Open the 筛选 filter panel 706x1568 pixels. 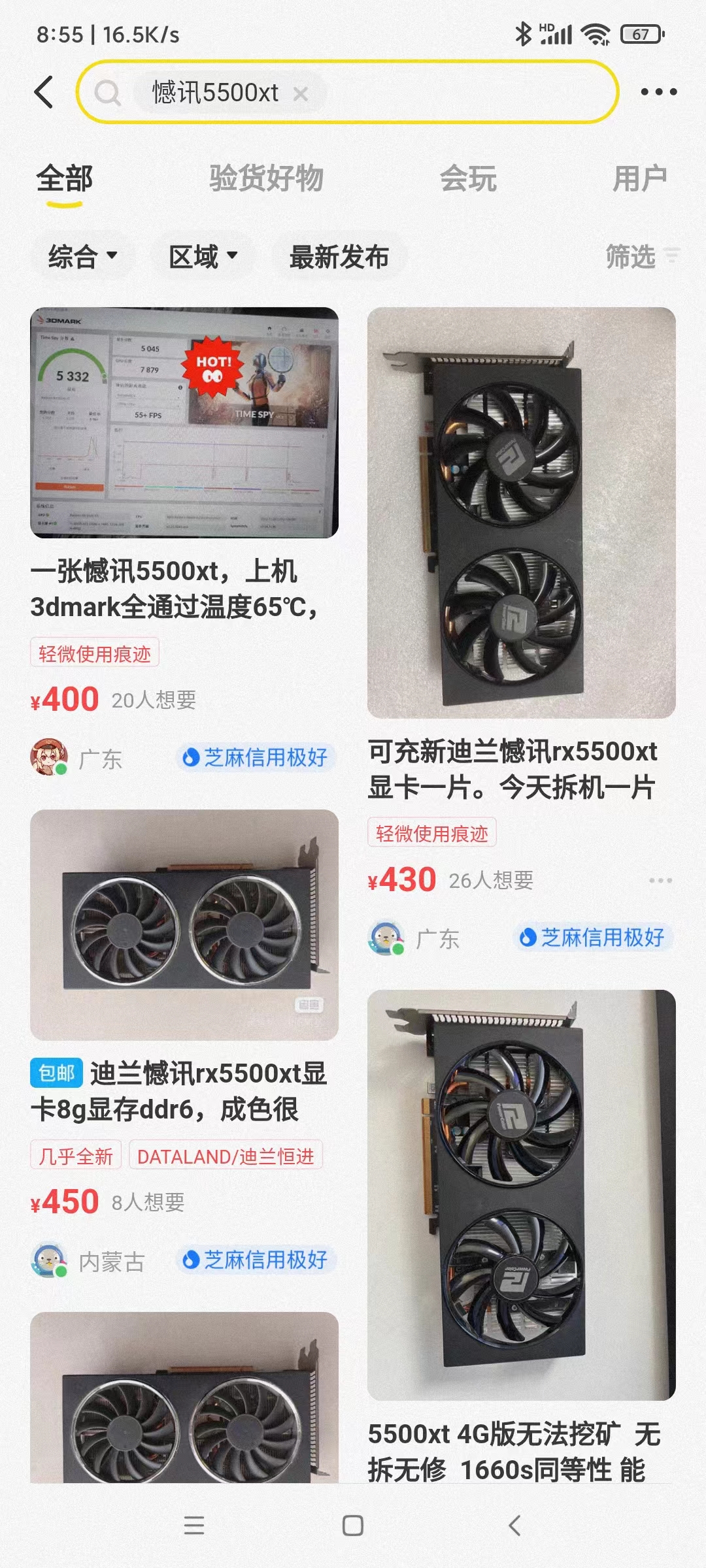(642, 256)
